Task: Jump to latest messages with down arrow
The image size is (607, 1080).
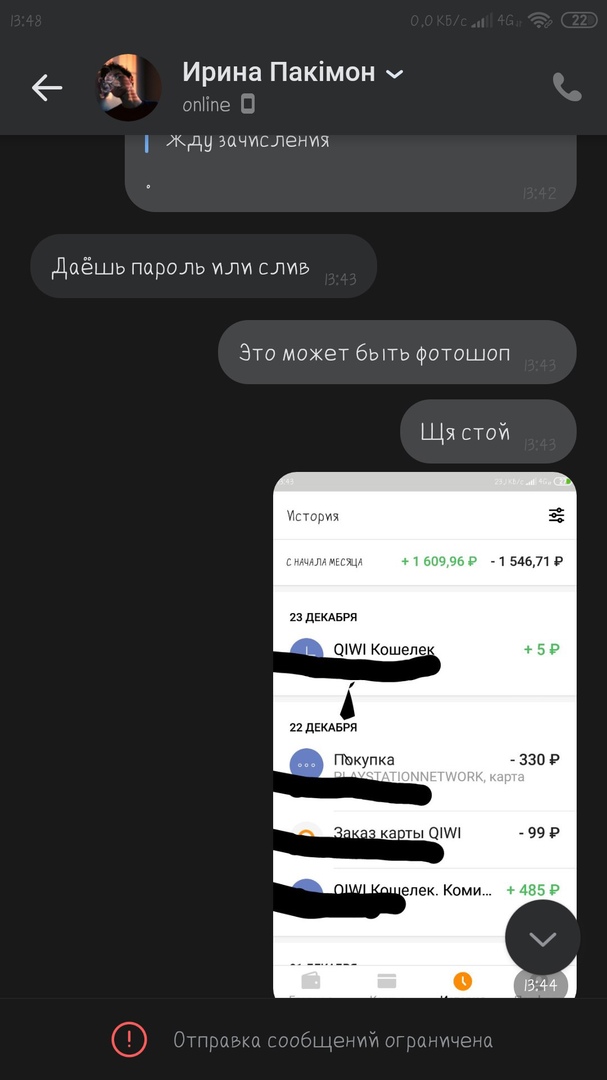Action: pos(542,938)
